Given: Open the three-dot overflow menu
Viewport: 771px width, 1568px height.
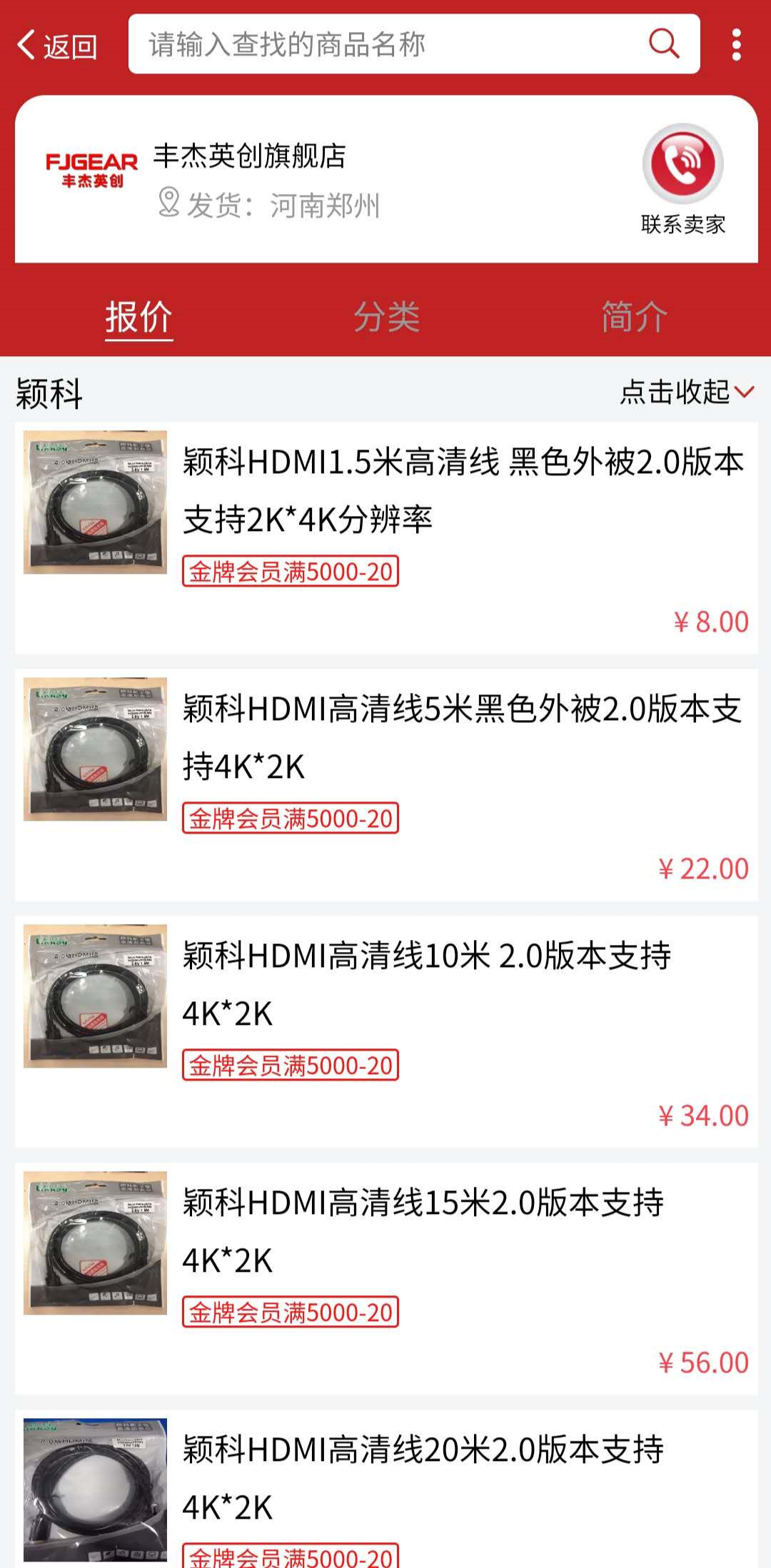Looking at the screenshot, I should coord(737,44).
